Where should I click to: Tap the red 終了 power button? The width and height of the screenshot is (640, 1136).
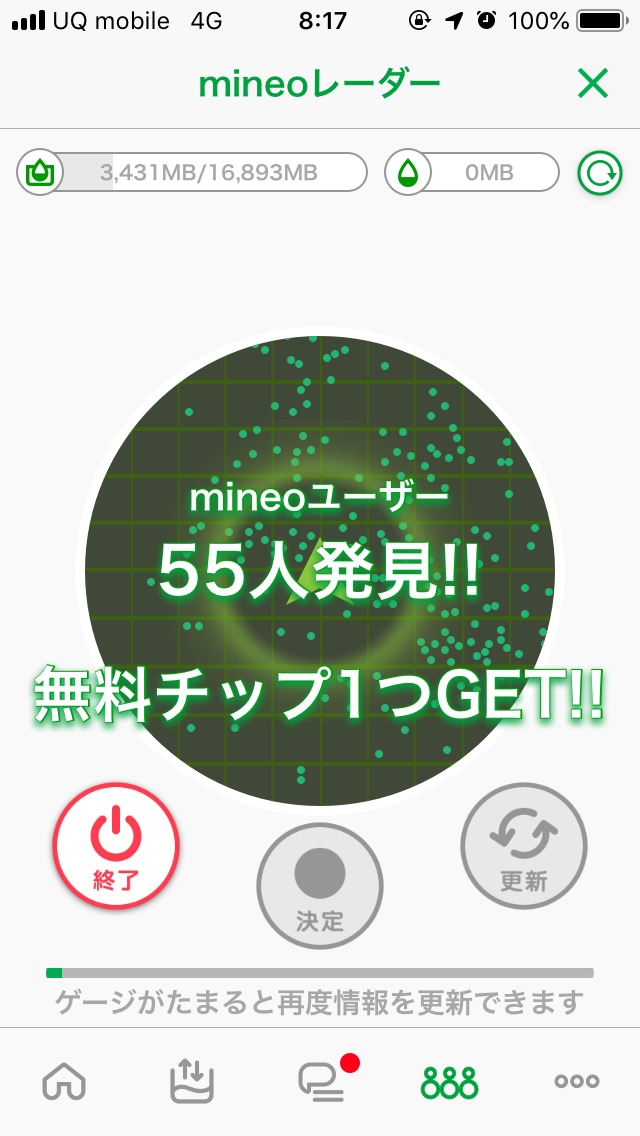pyautogui.click(x=116, y=846)
